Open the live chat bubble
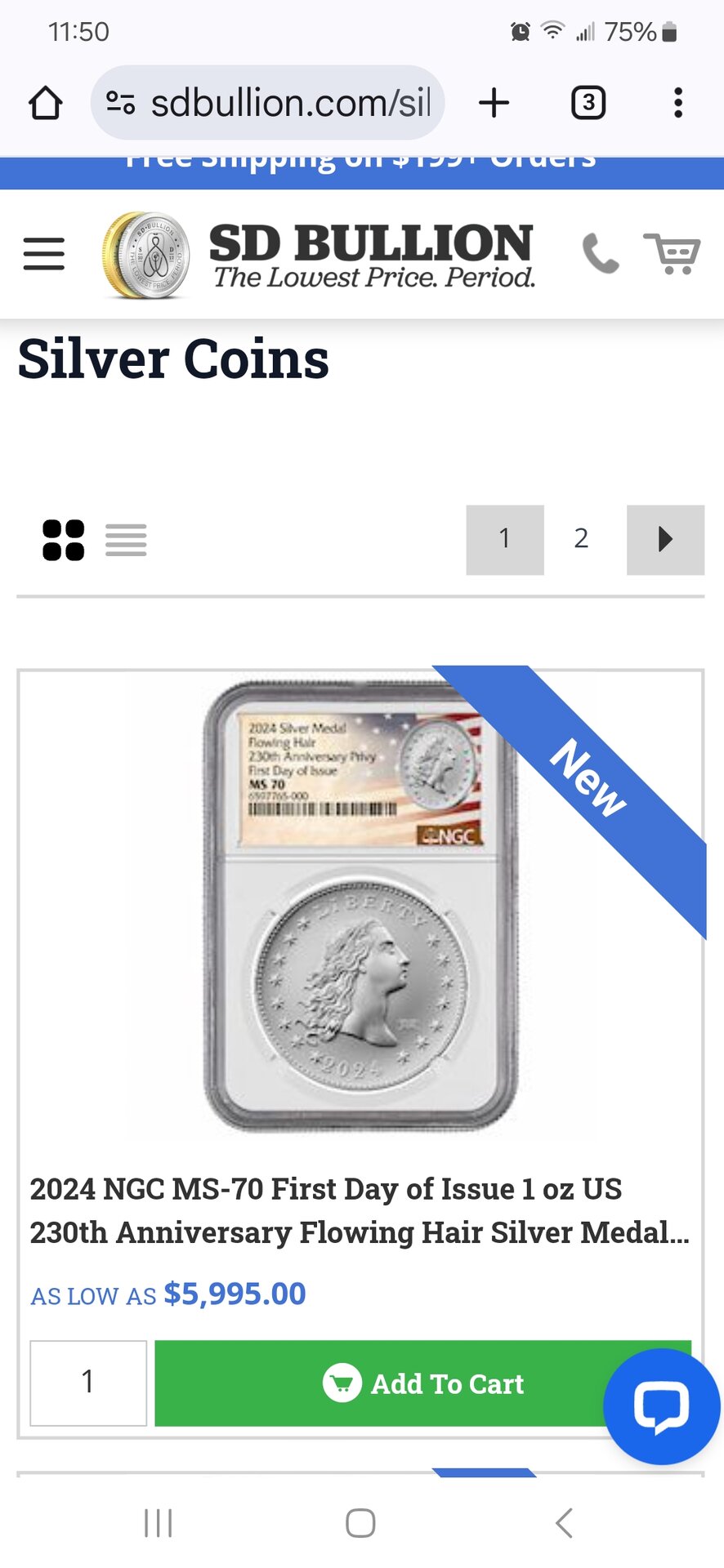The width and height of the screenshot is (724, 1568). (x=661, y=1405)
